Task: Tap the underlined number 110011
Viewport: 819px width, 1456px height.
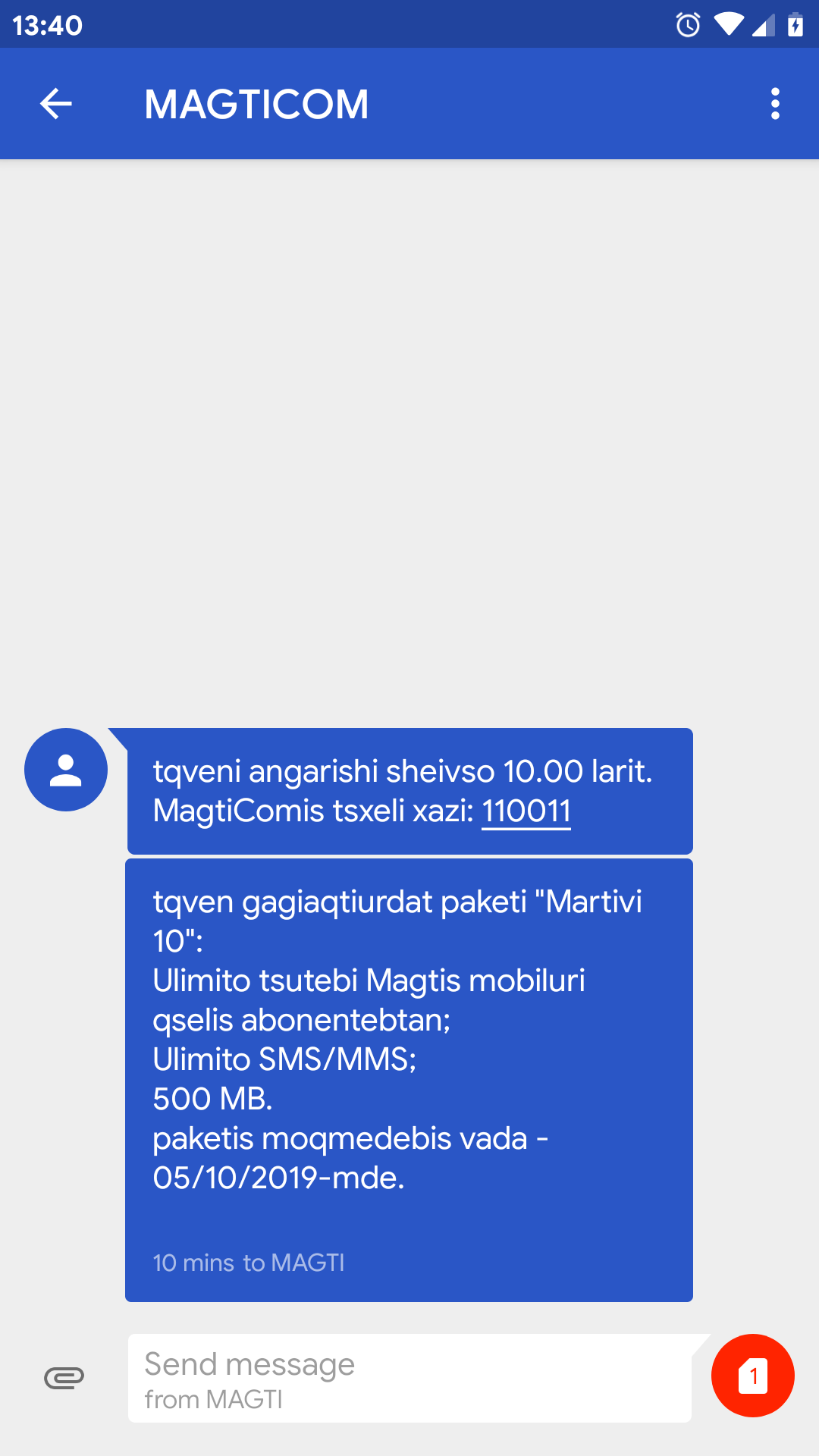Action: click(526, 811)
